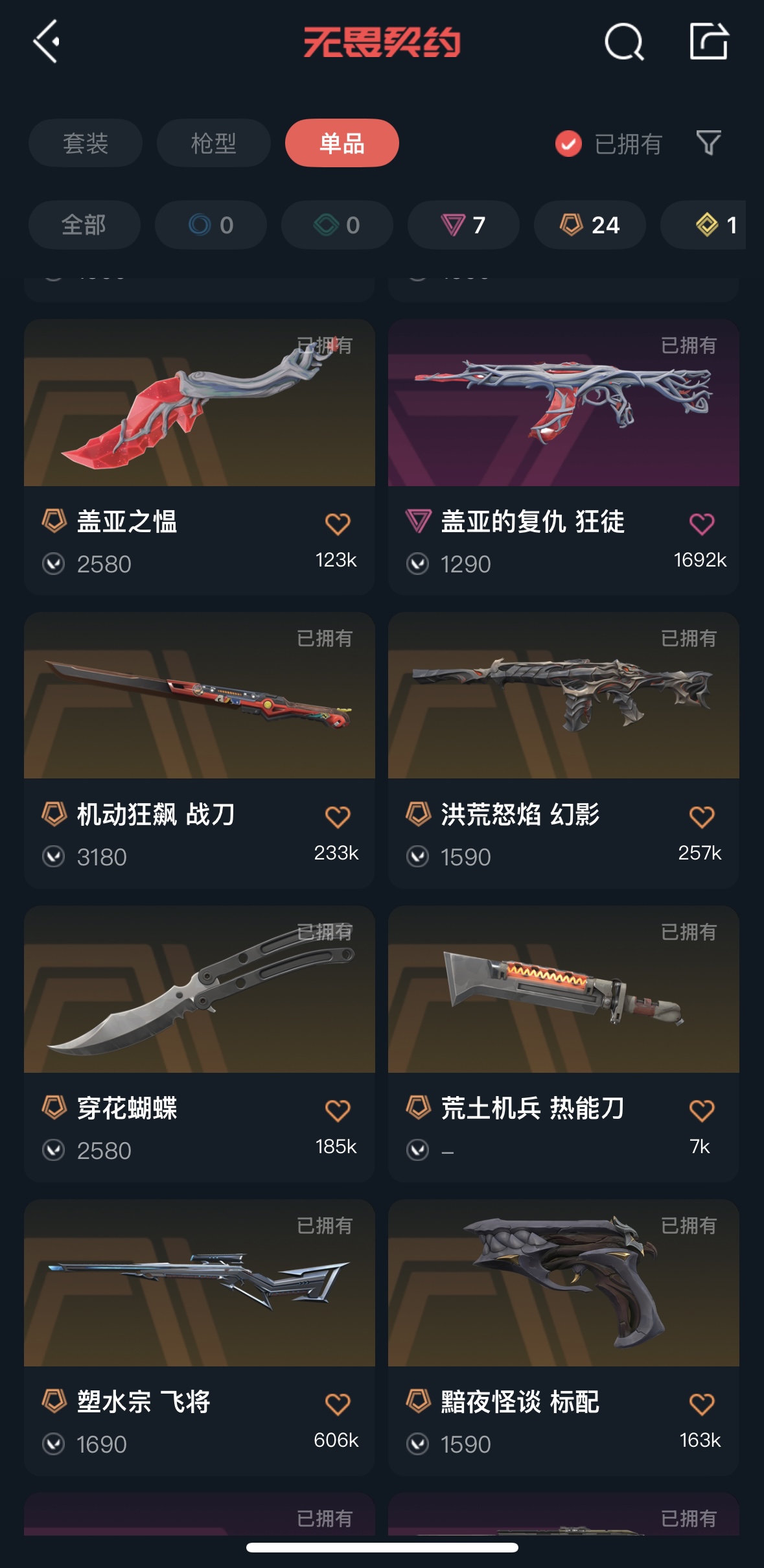Favorite 盖亚的复仇 狂徒 with the heart

click(701, 524)
